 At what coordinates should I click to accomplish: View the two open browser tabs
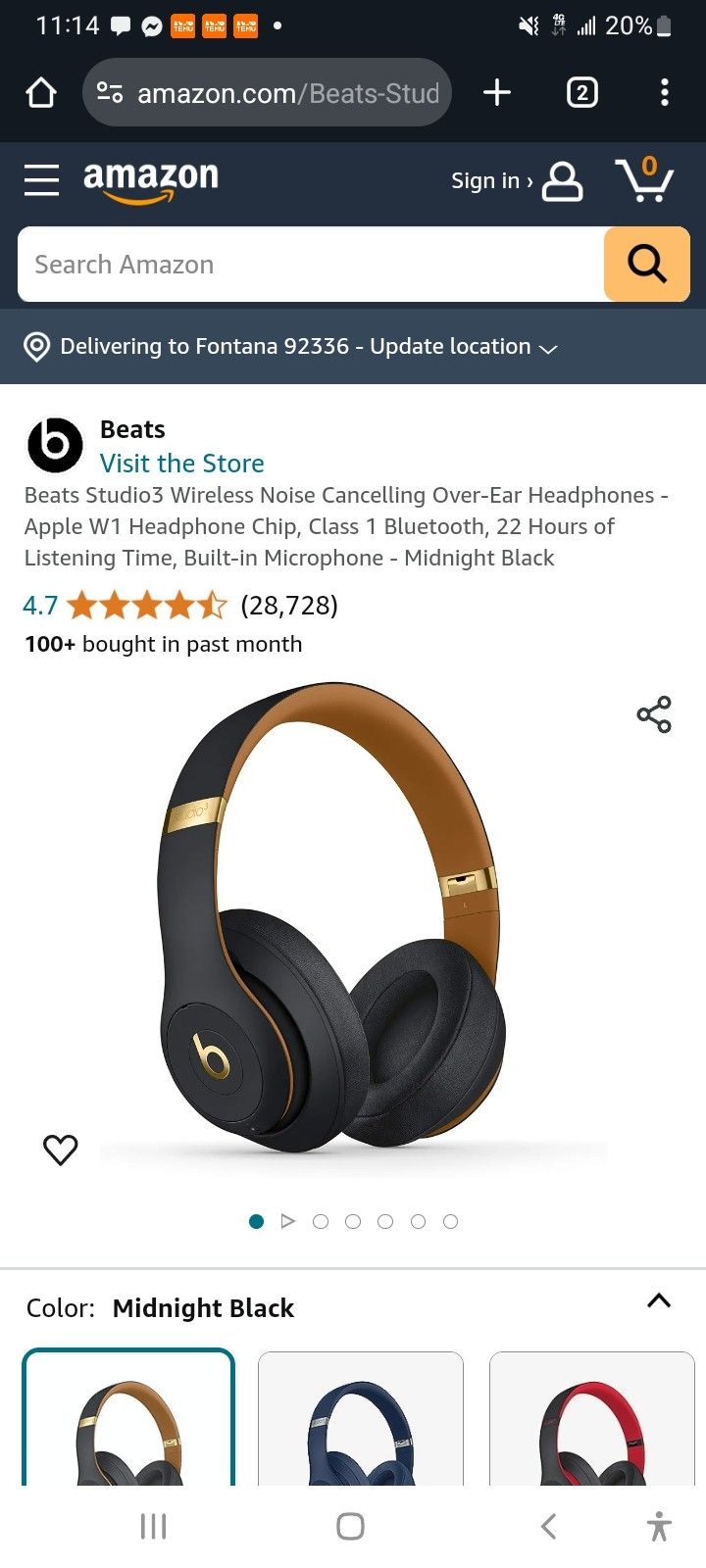[x=582, y=93]
